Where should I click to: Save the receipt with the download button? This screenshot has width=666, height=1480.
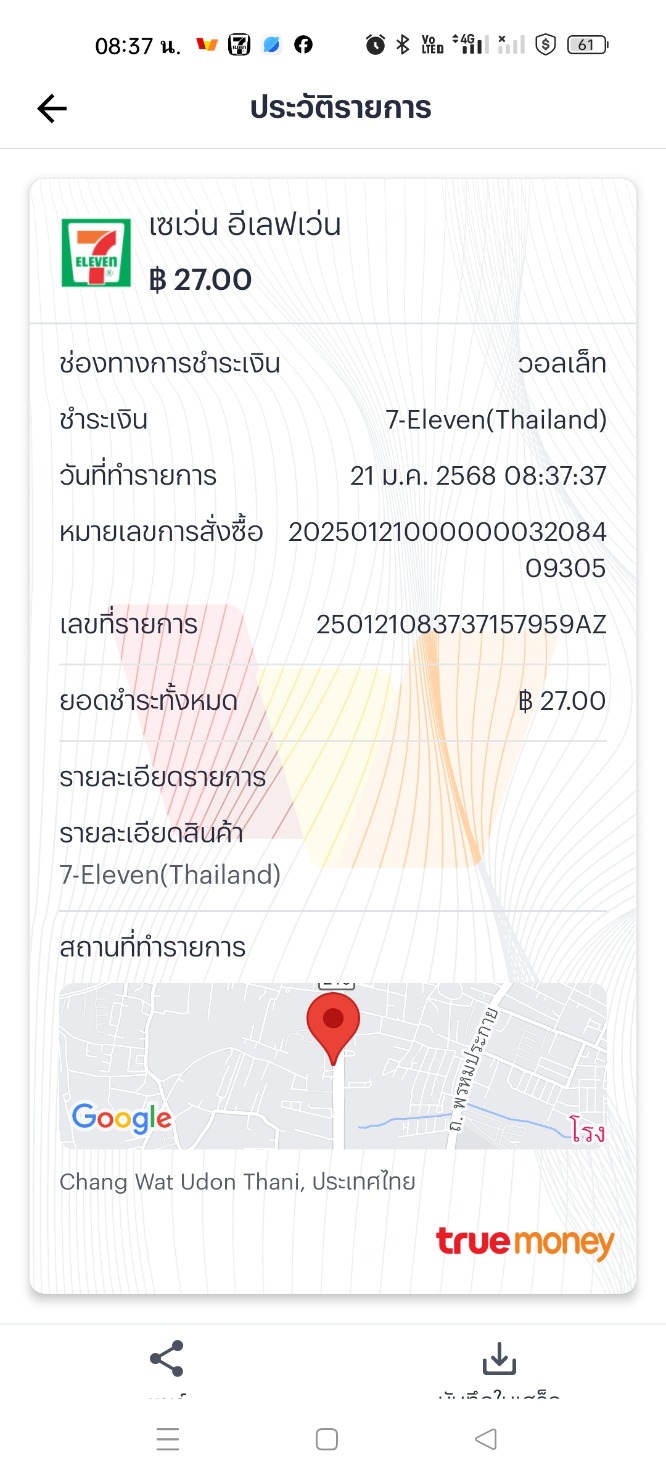(x=498, y=1359)
